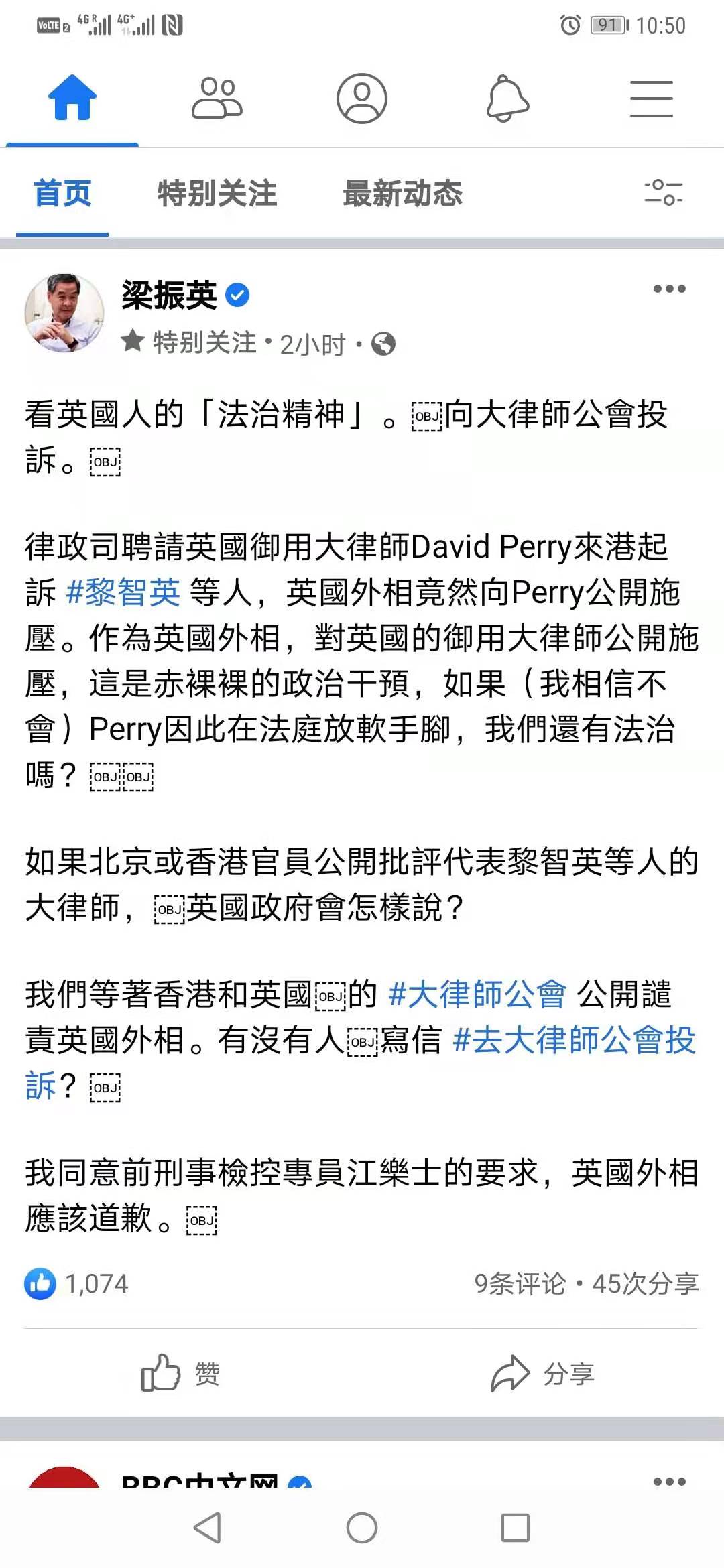Open the notifications bell
Image resolution: width=724 pixels, height=1568 pixels.
pos(507,99)
